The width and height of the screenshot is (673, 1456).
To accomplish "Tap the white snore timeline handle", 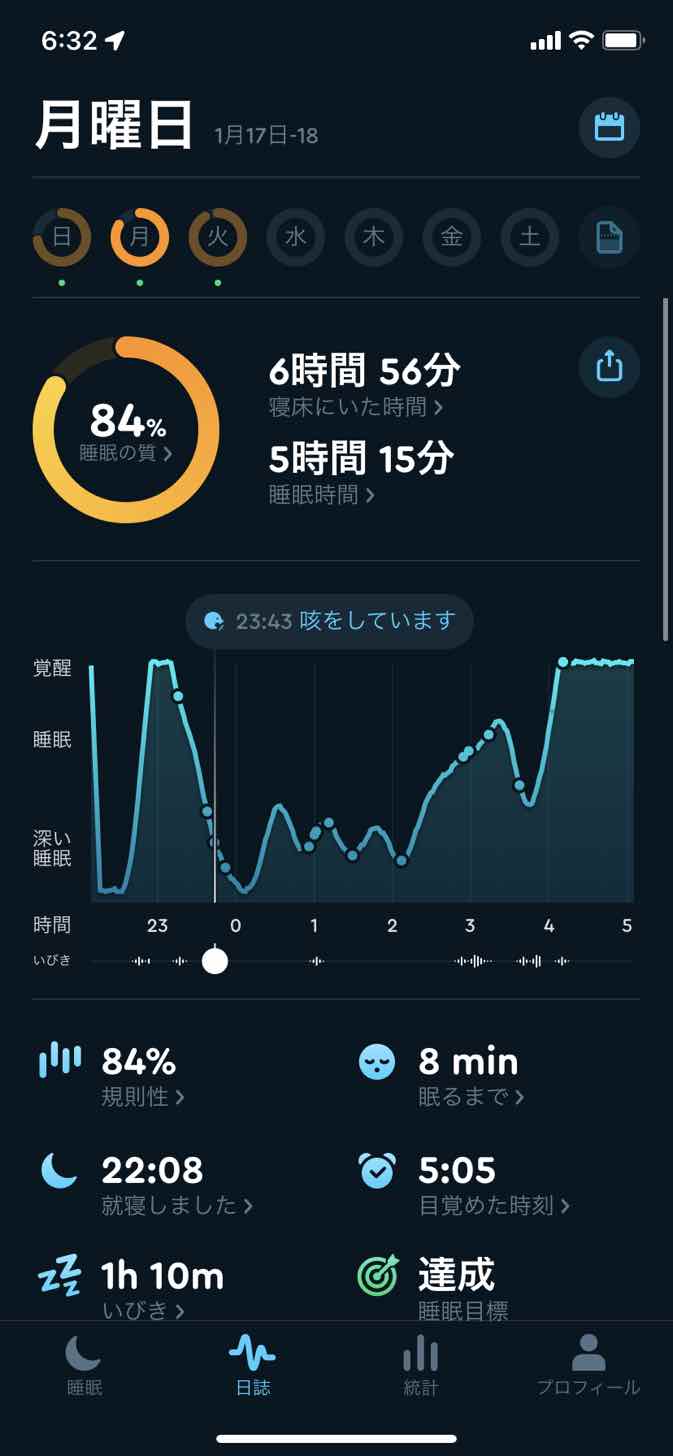I will point(215,961).
